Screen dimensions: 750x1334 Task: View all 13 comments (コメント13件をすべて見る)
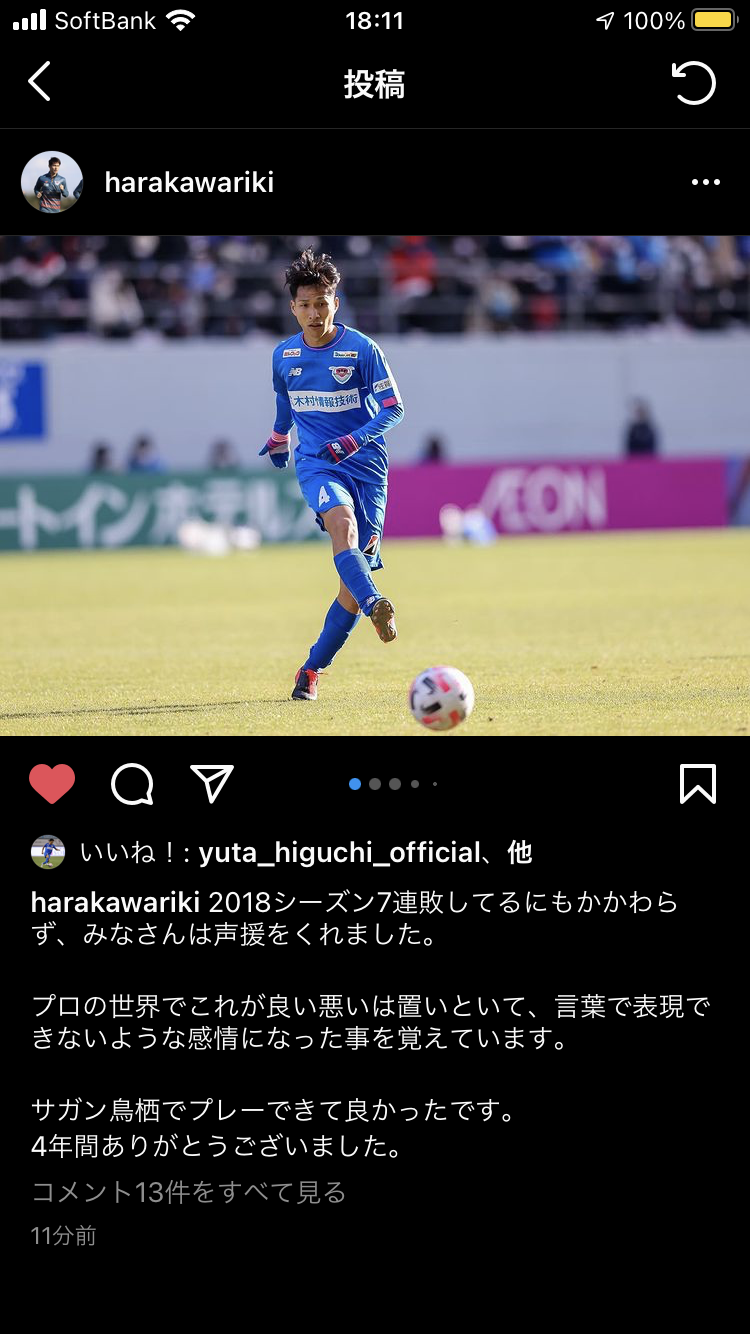point(188,1192)
